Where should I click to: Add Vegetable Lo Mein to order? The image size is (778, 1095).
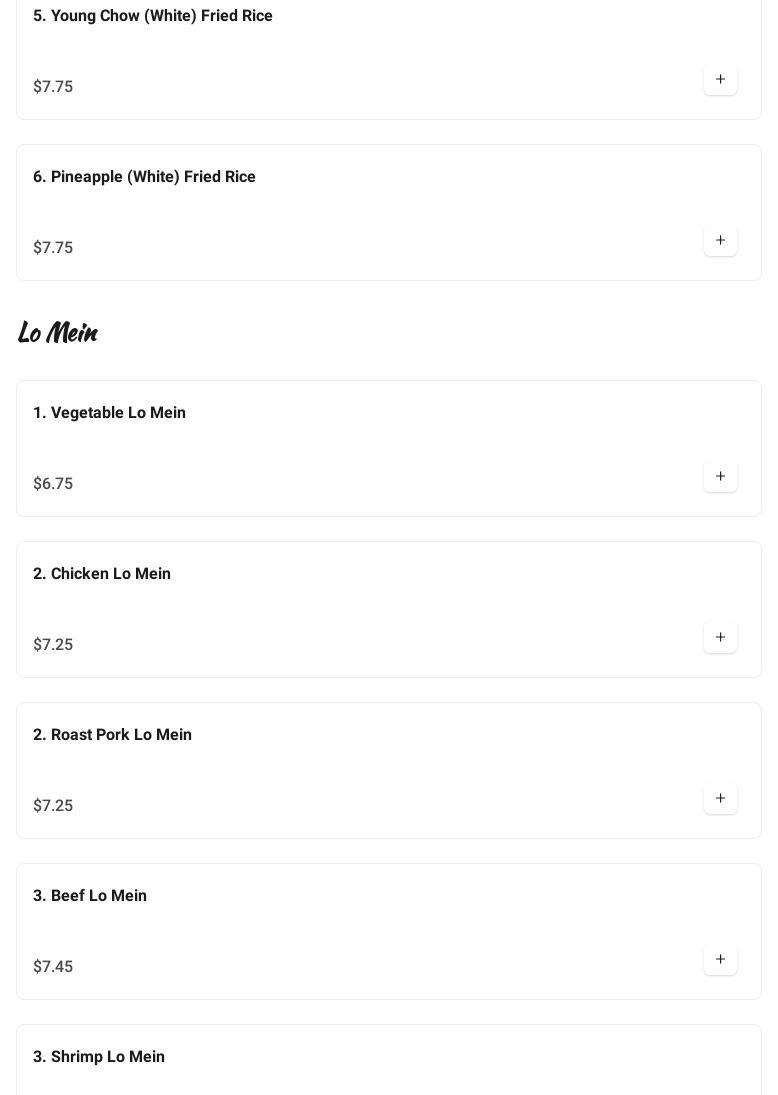point(720,477)
